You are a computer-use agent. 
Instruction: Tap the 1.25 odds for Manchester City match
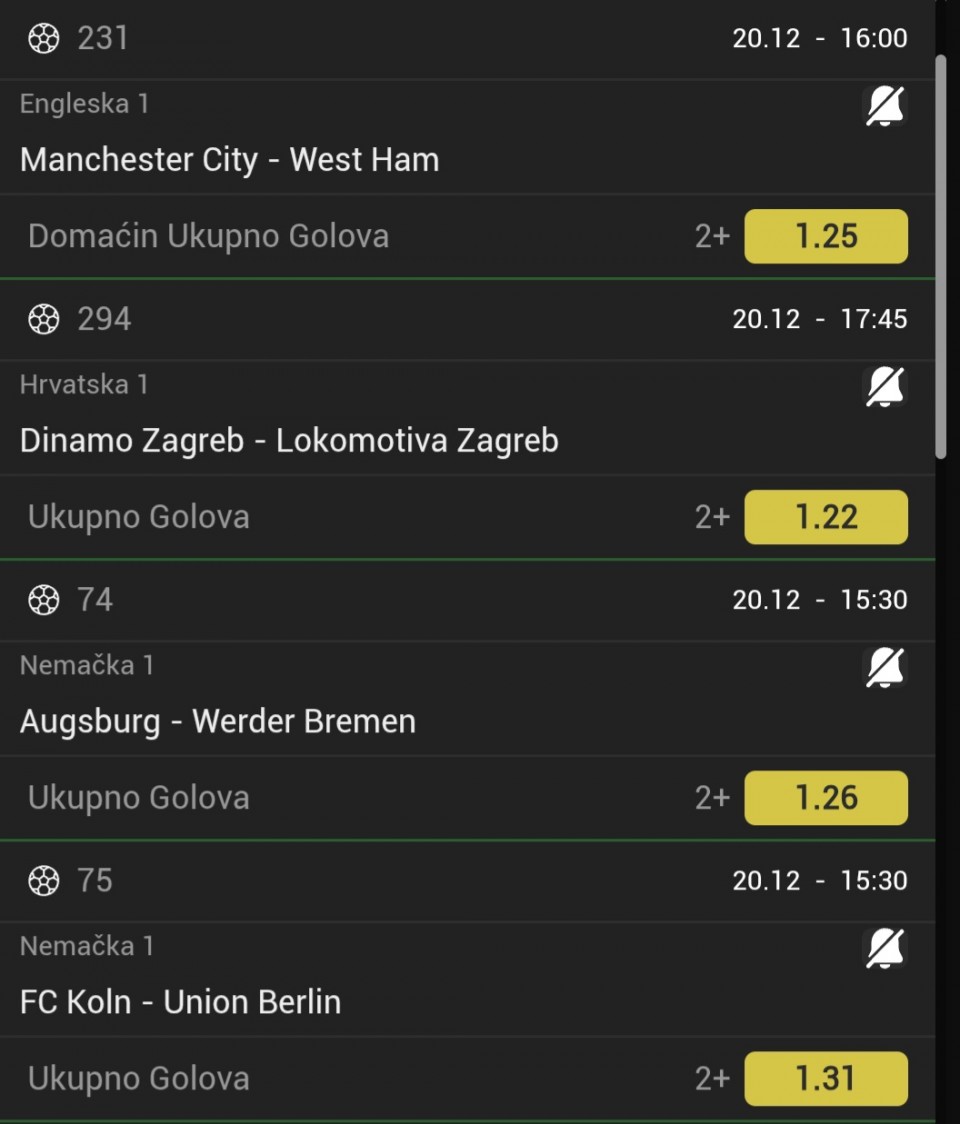[x=826, y=236]
